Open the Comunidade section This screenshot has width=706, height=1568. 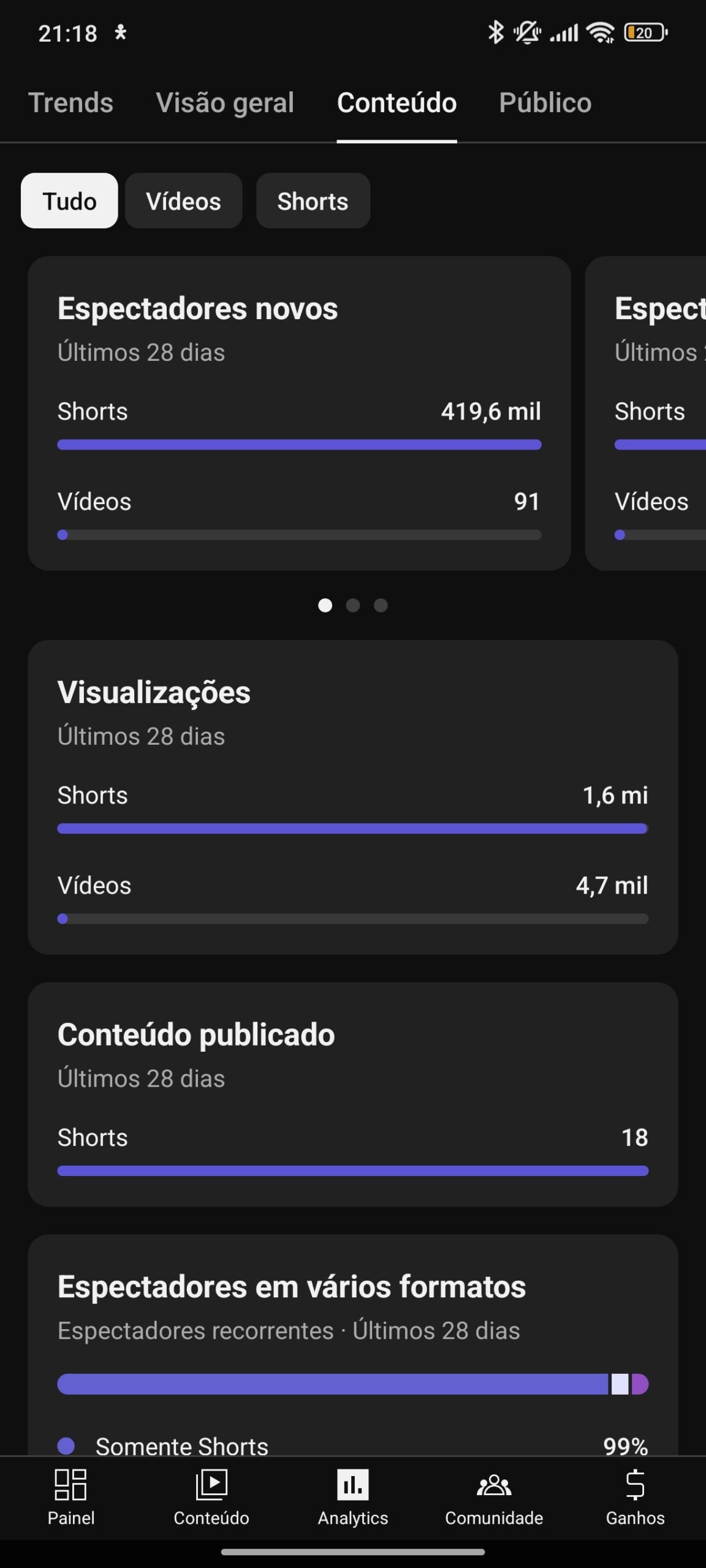click(494, 1498)
